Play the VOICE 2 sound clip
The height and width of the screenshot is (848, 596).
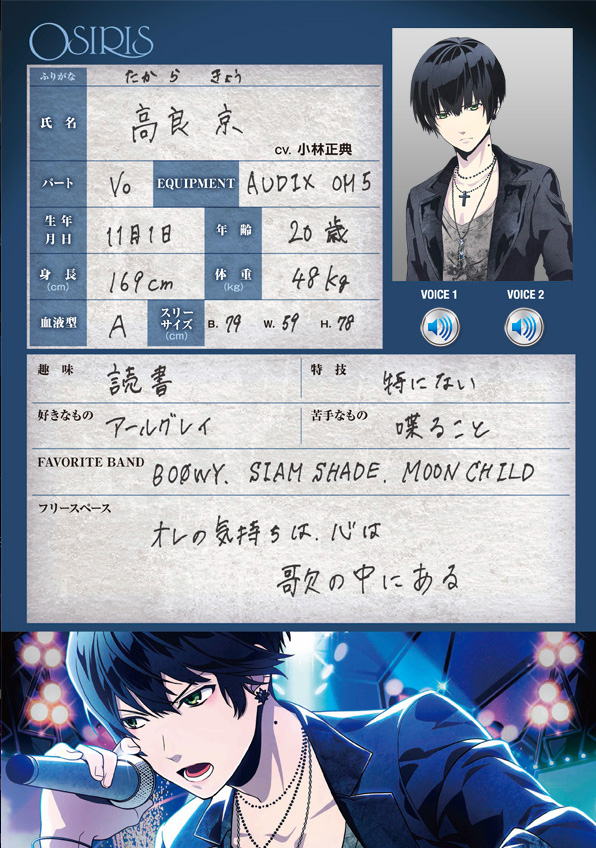click(524, 327)
